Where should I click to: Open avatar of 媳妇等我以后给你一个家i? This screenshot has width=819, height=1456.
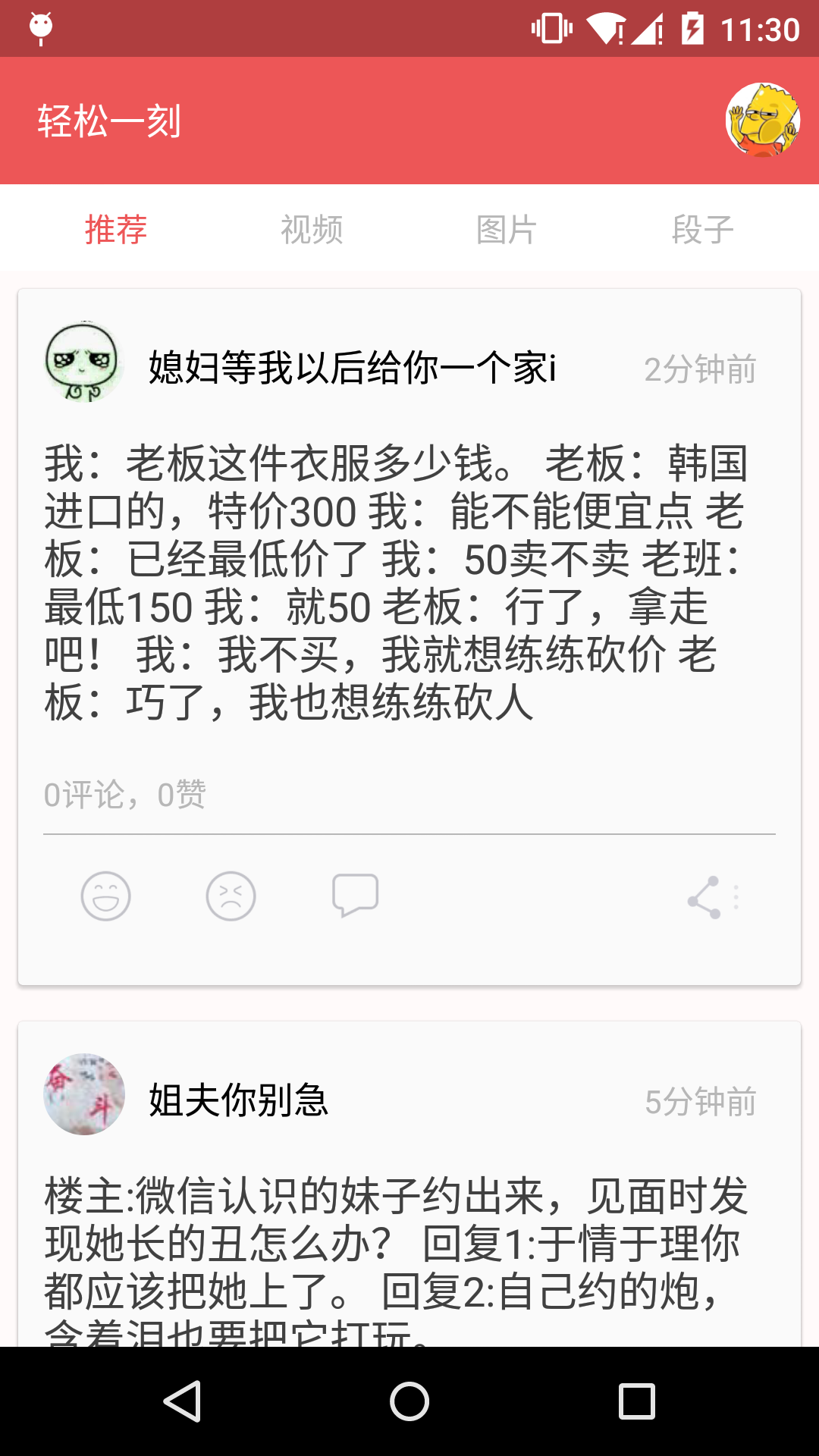(x=83, y=362)
